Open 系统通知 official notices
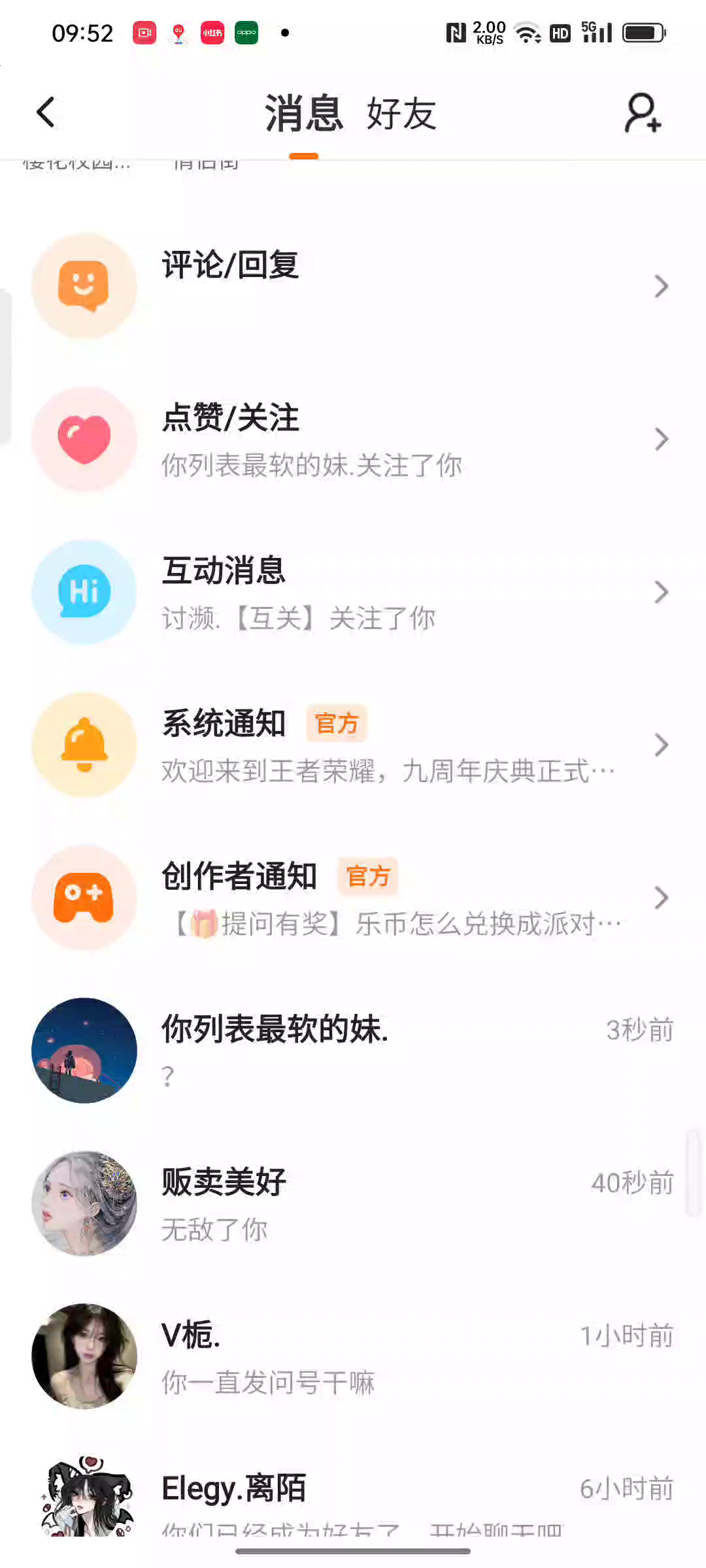This screenshot has height=1568, width=706. coord(353,745)
